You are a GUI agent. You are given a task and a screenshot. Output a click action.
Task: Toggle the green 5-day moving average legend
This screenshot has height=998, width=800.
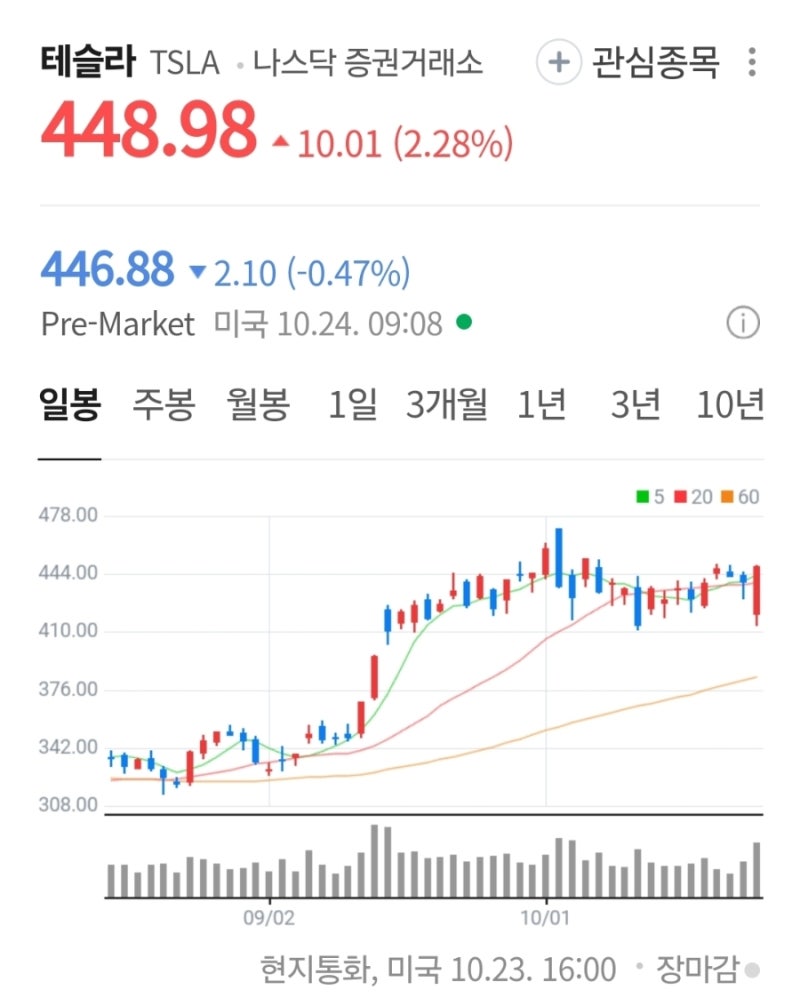(650, 495)
